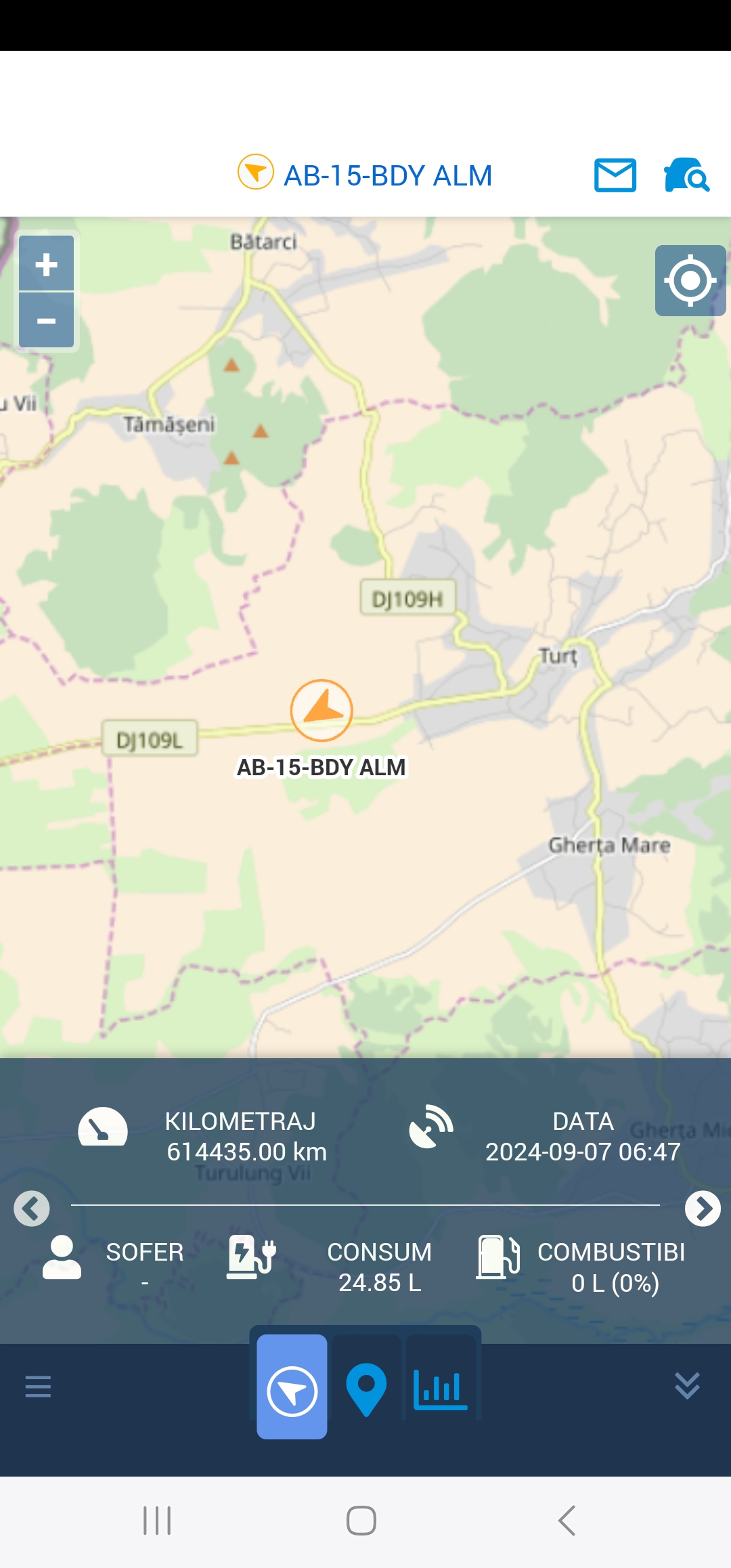Switch to the location pin tab
Screen dimensions: 731x1568
[366, 1388]
